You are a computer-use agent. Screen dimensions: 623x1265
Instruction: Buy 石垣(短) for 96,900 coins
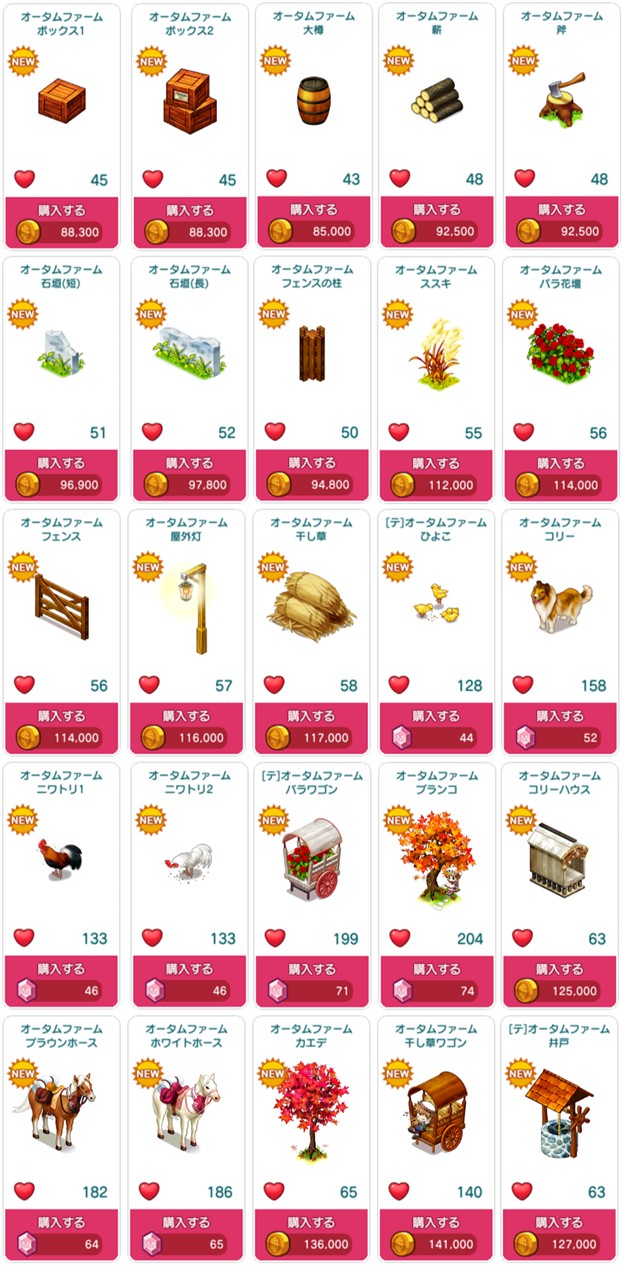point(61,475)
